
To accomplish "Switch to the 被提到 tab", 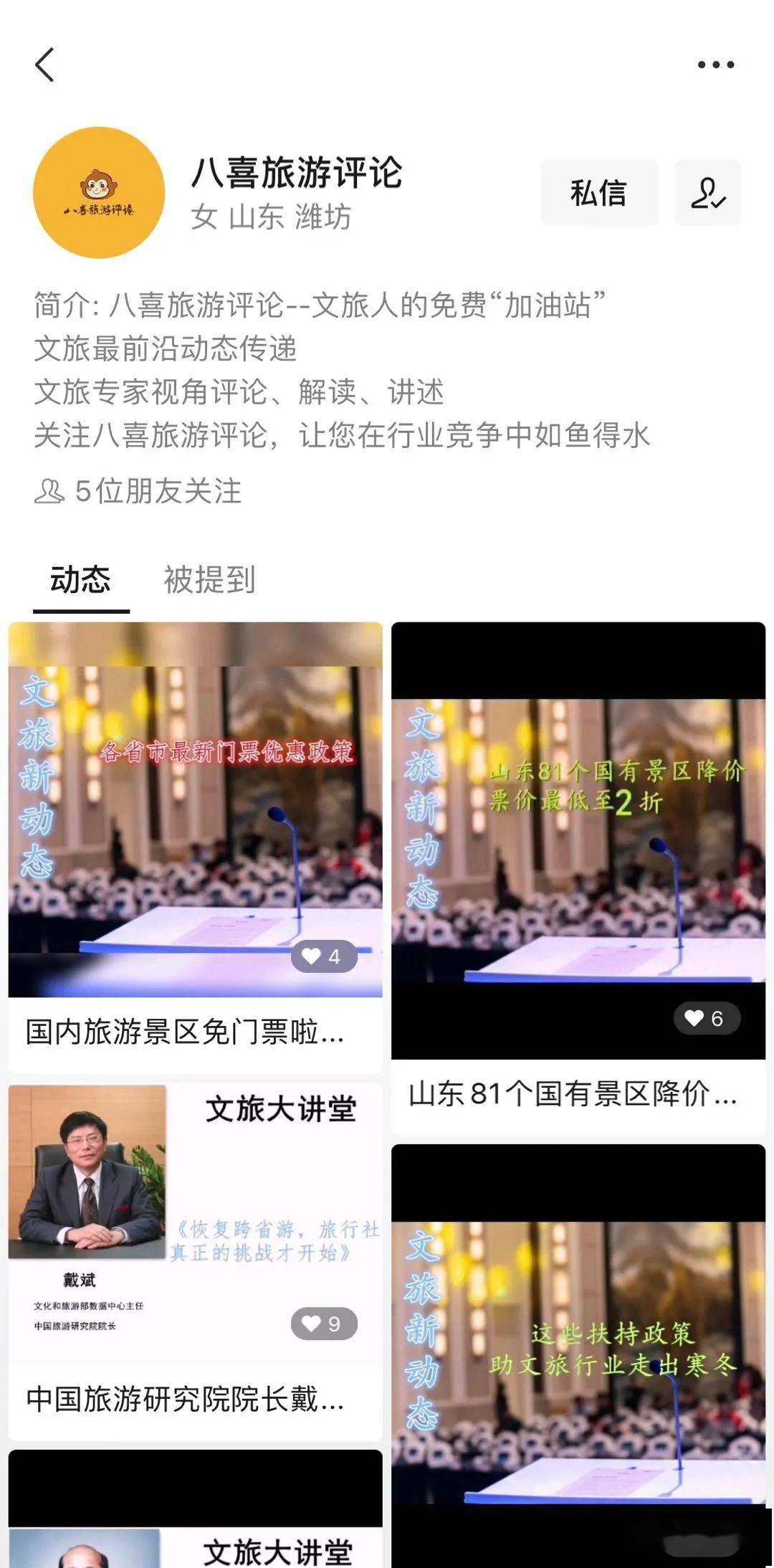I will 209,579.
